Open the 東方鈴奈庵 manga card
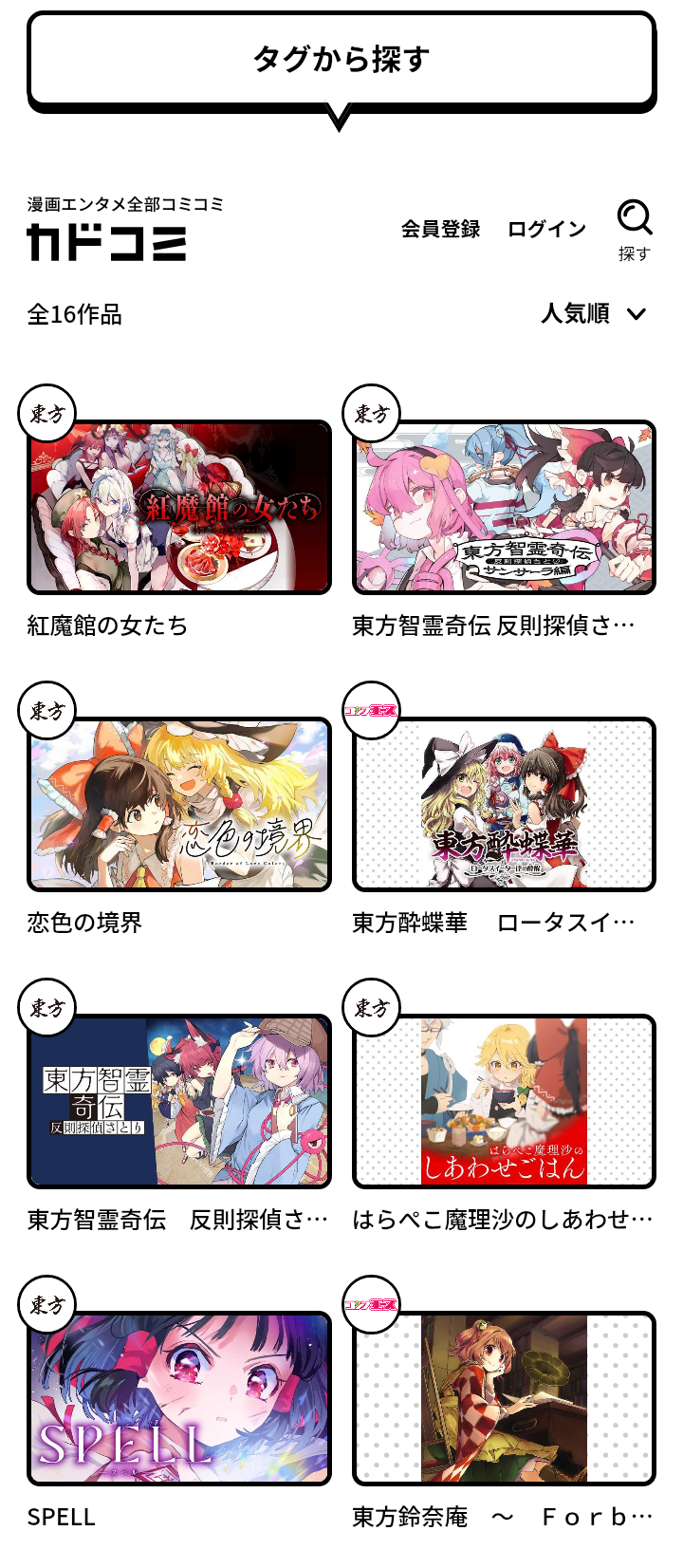The image size is (683, 1568). (x=504, y=1399)
